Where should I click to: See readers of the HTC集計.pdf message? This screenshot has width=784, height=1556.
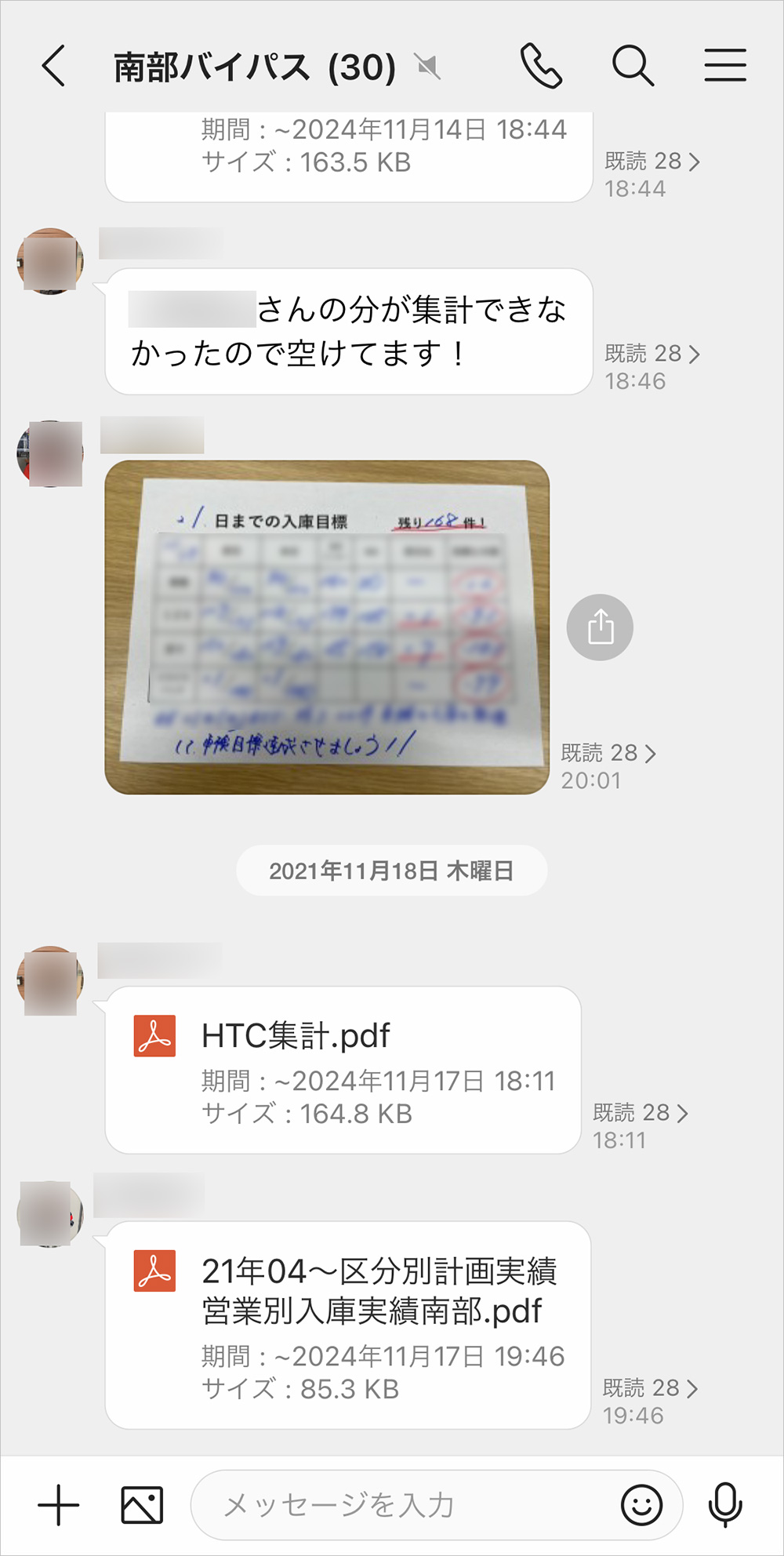640,1113
